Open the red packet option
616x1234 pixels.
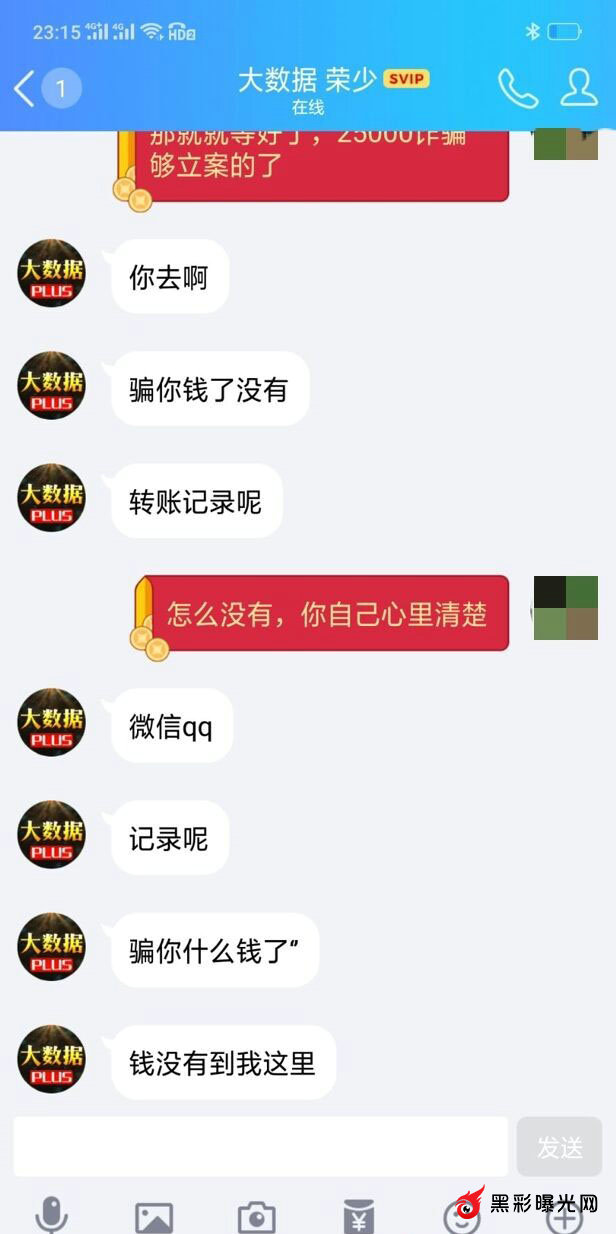tap(359, 1216)
